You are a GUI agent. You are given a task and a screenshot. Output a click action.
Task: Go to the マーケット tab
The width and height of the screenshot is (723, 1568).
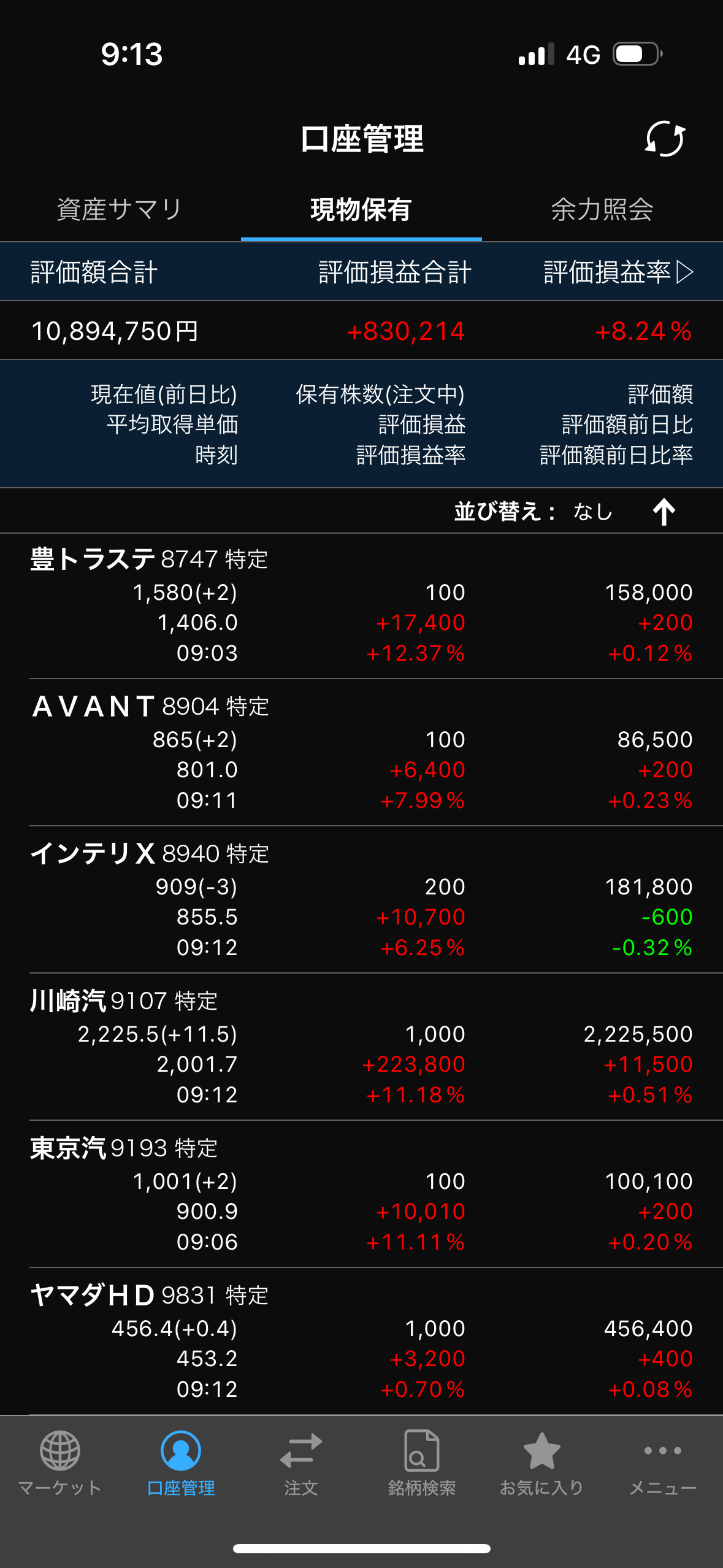[x=60, y=1463]
